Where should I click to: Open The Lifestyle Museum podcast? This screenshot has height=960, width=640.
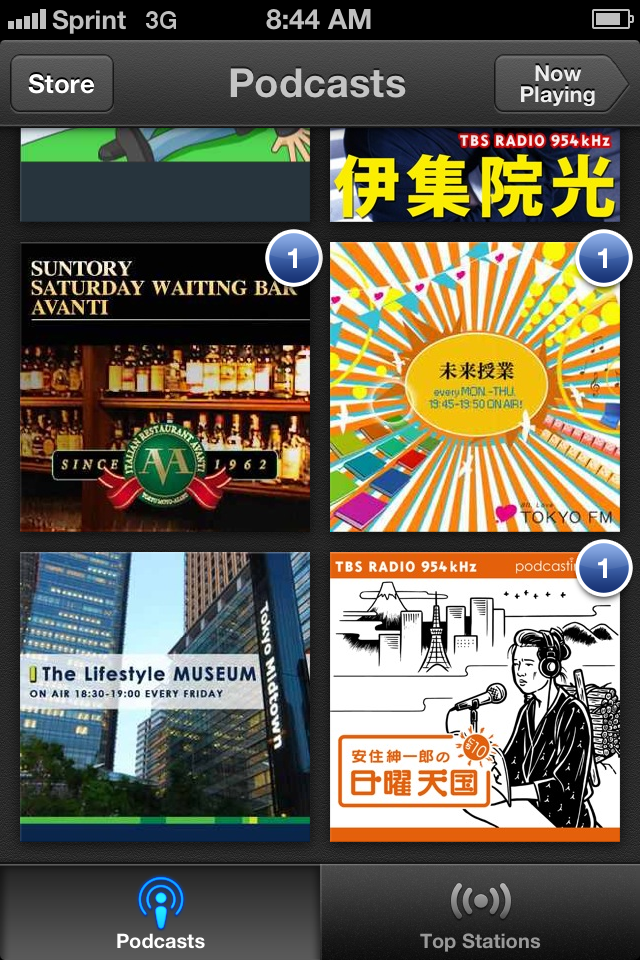[165, 697]
